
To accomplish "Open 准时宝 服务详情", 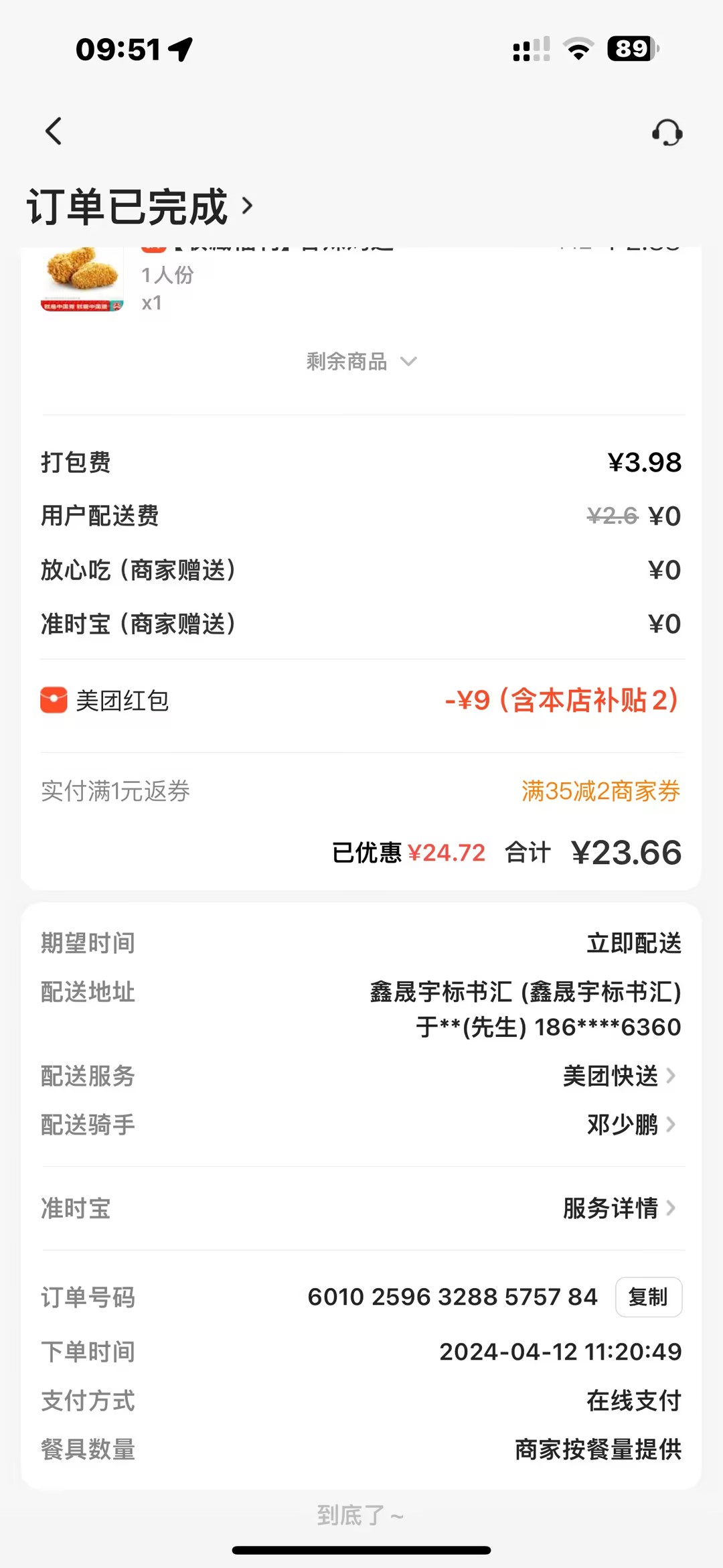I will click(619, 1208).
